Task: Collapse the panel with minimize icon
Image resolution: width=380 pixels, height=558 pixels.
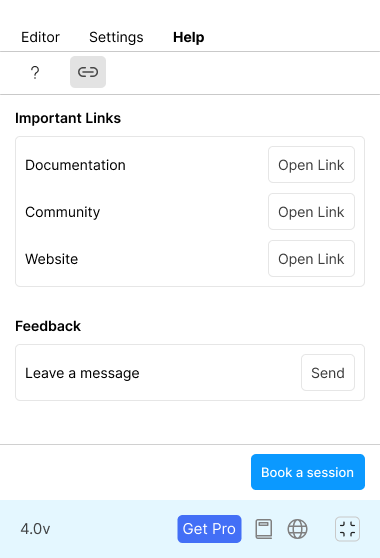Action: [347, 529]
